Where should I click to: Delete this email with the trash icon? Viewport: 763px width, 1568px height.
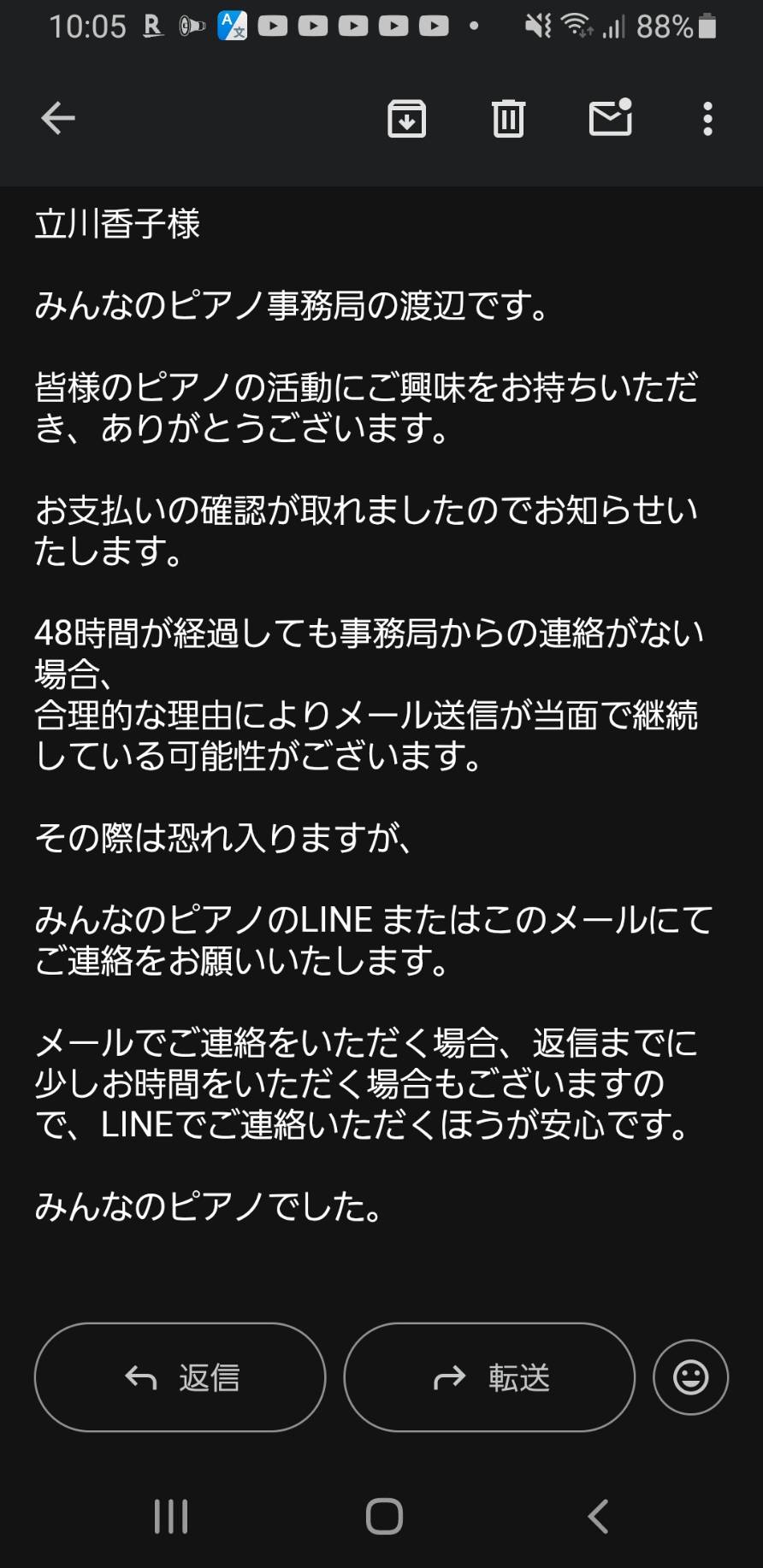[508, 118]
